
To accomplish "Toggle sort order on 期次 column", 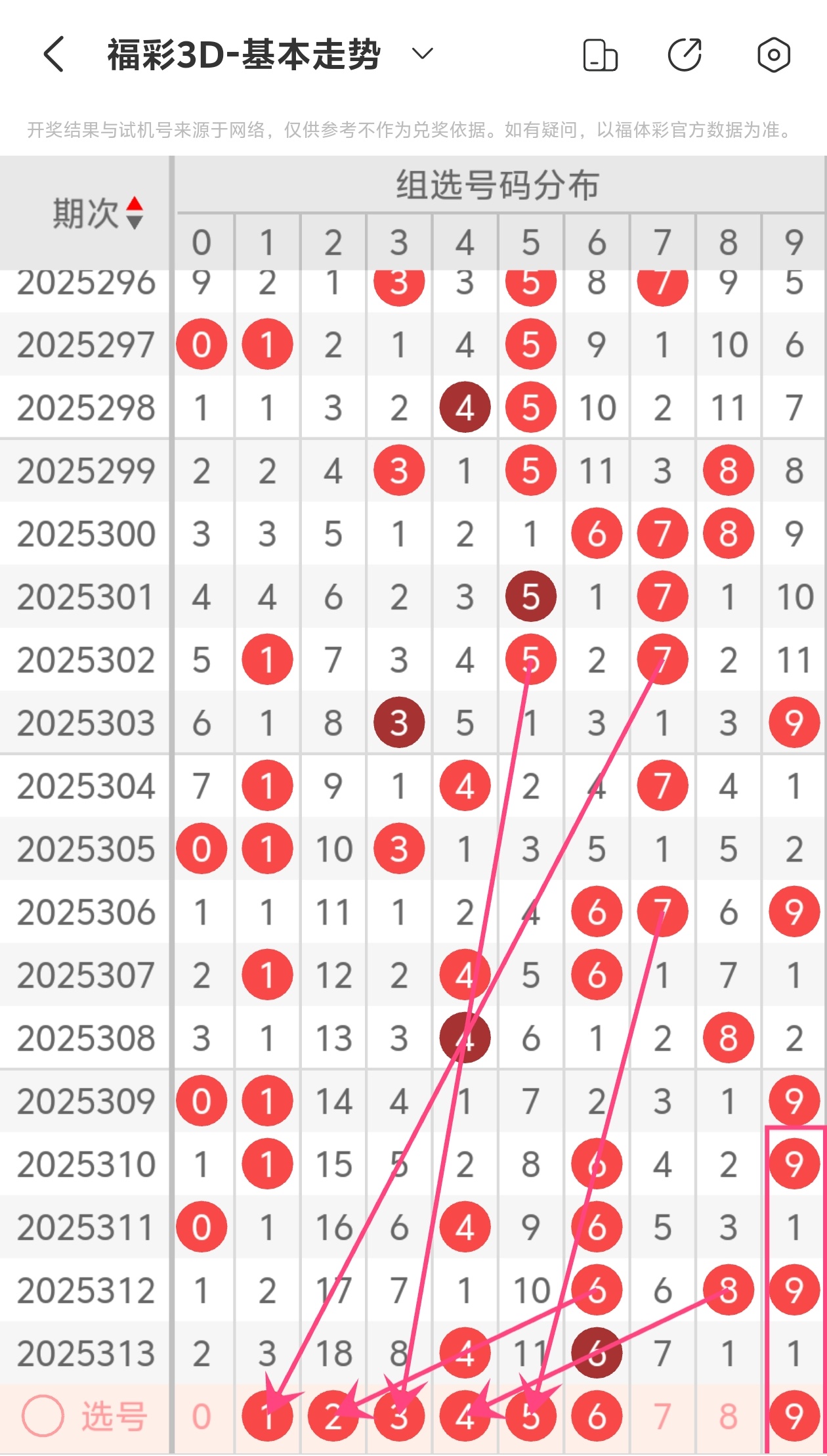I will point(134,213).
